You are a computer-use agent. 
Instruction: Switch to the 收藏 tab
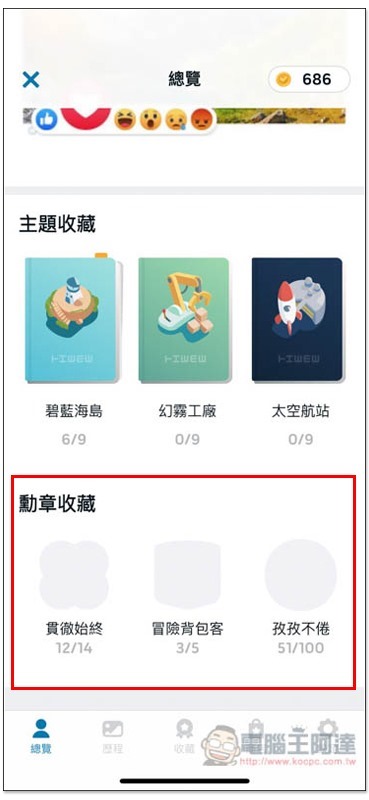pos(184,736)
